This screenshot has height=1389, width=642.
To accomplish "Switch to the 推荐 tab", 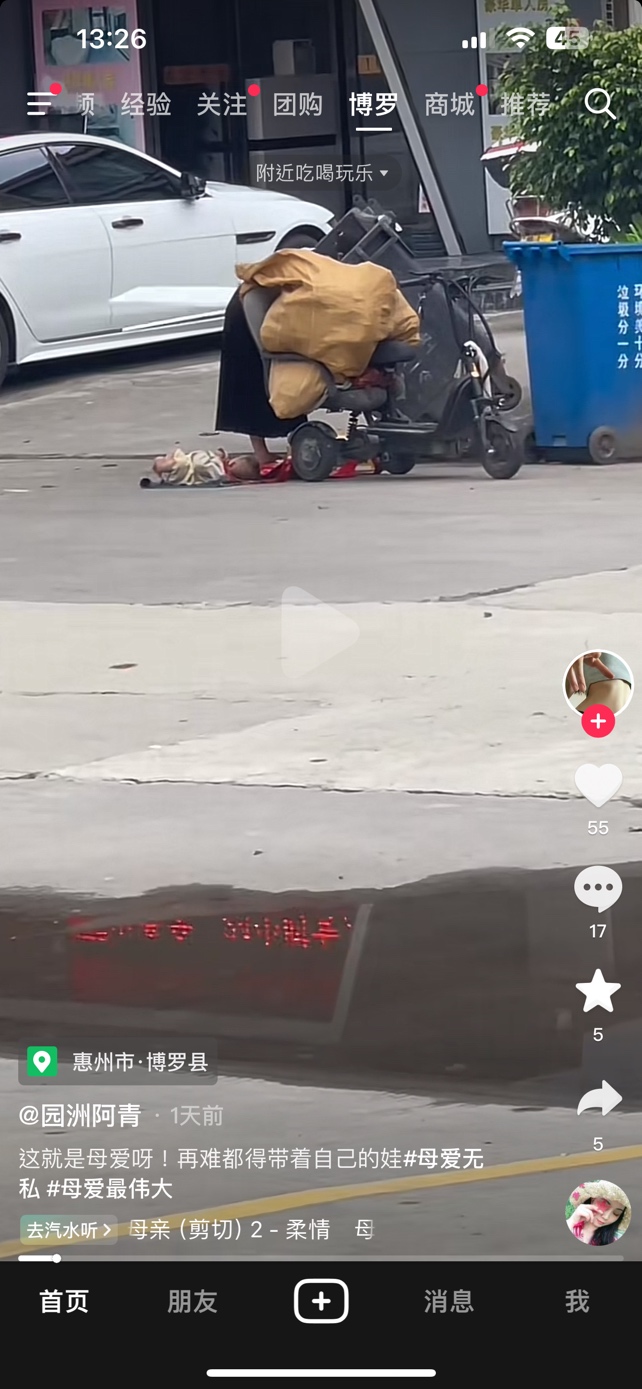I will (x=525, y=104).
